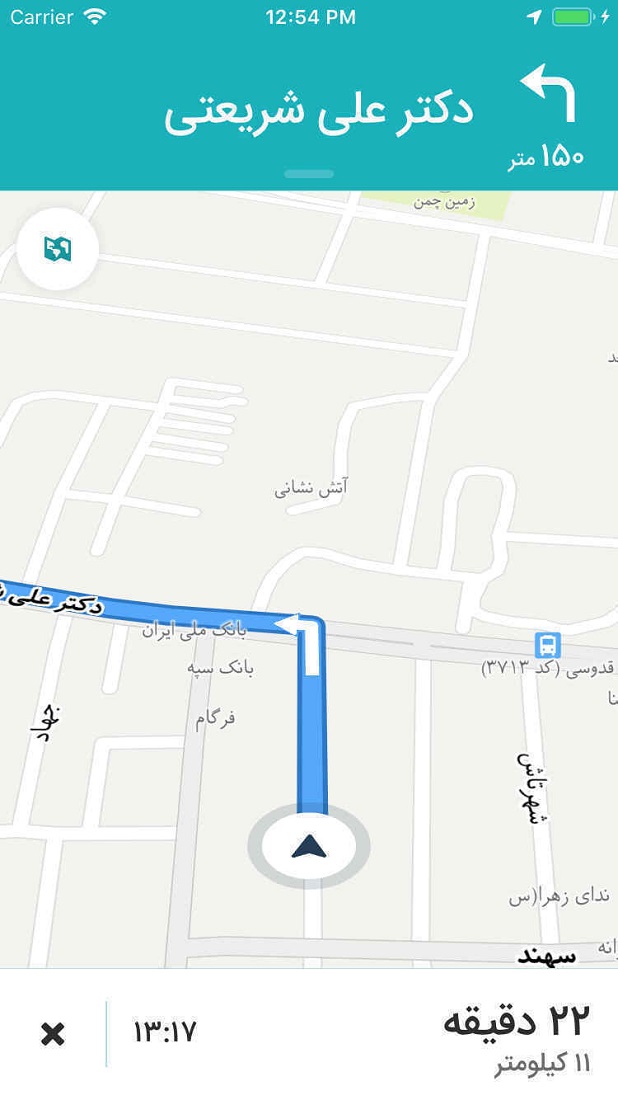Expand the turn instruction panel handle
Viewport: 618px width, 1100px height.
tap(309, 174)
